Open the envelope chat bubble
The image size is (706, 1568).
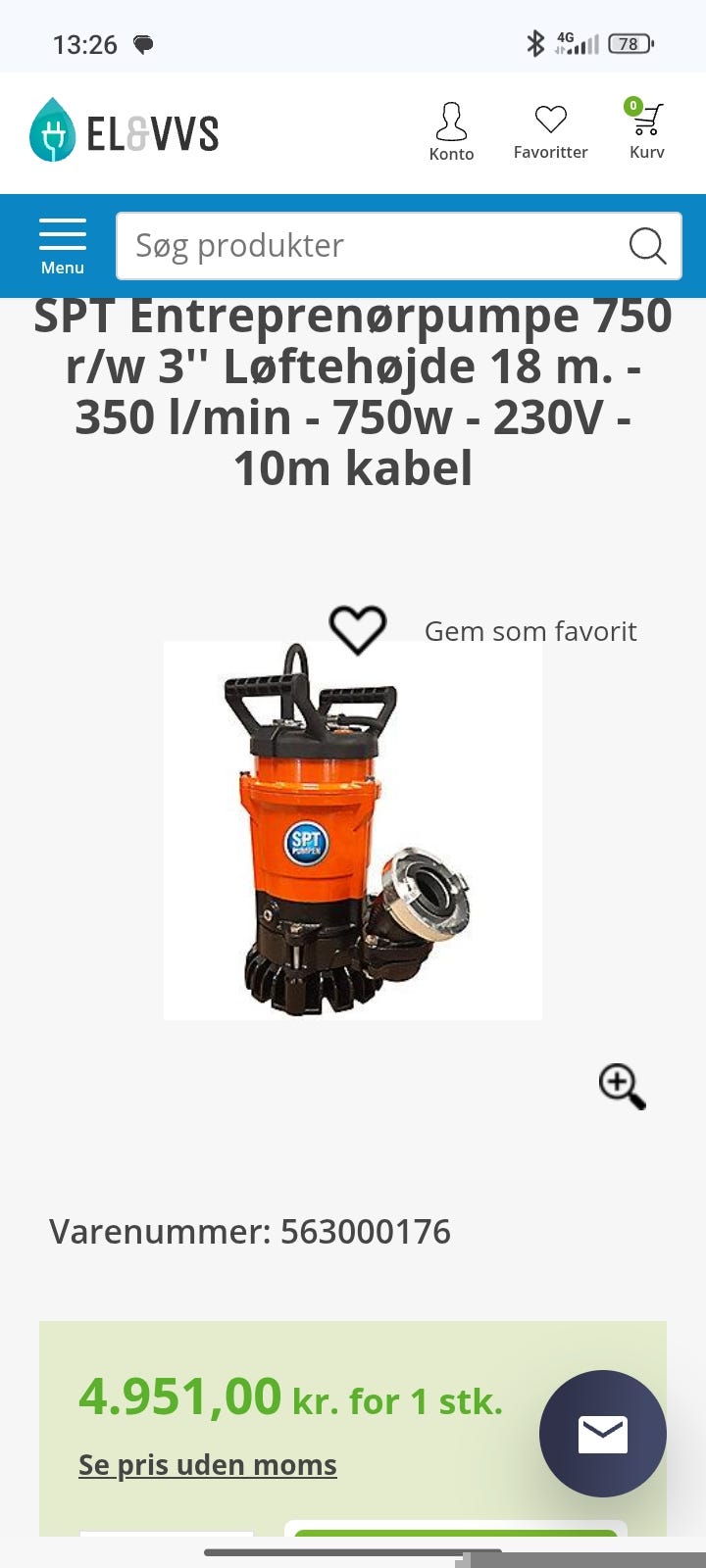click(603, 1433)
